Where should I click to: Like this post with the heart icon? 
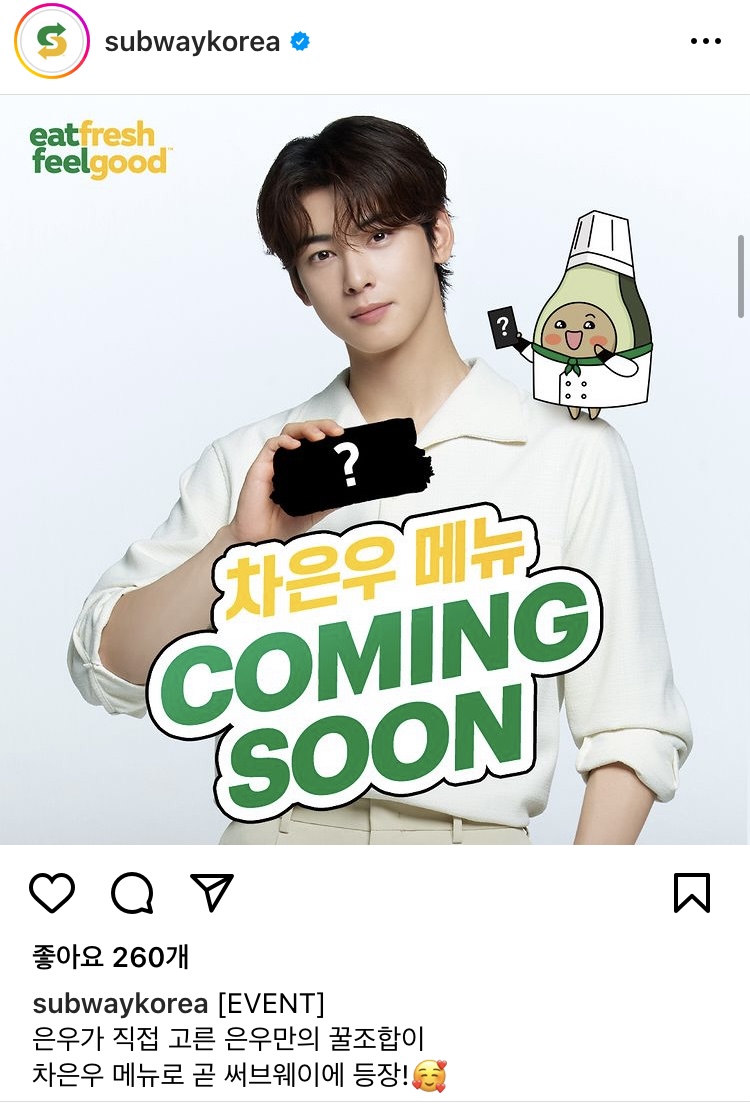(x=52, y=892)
